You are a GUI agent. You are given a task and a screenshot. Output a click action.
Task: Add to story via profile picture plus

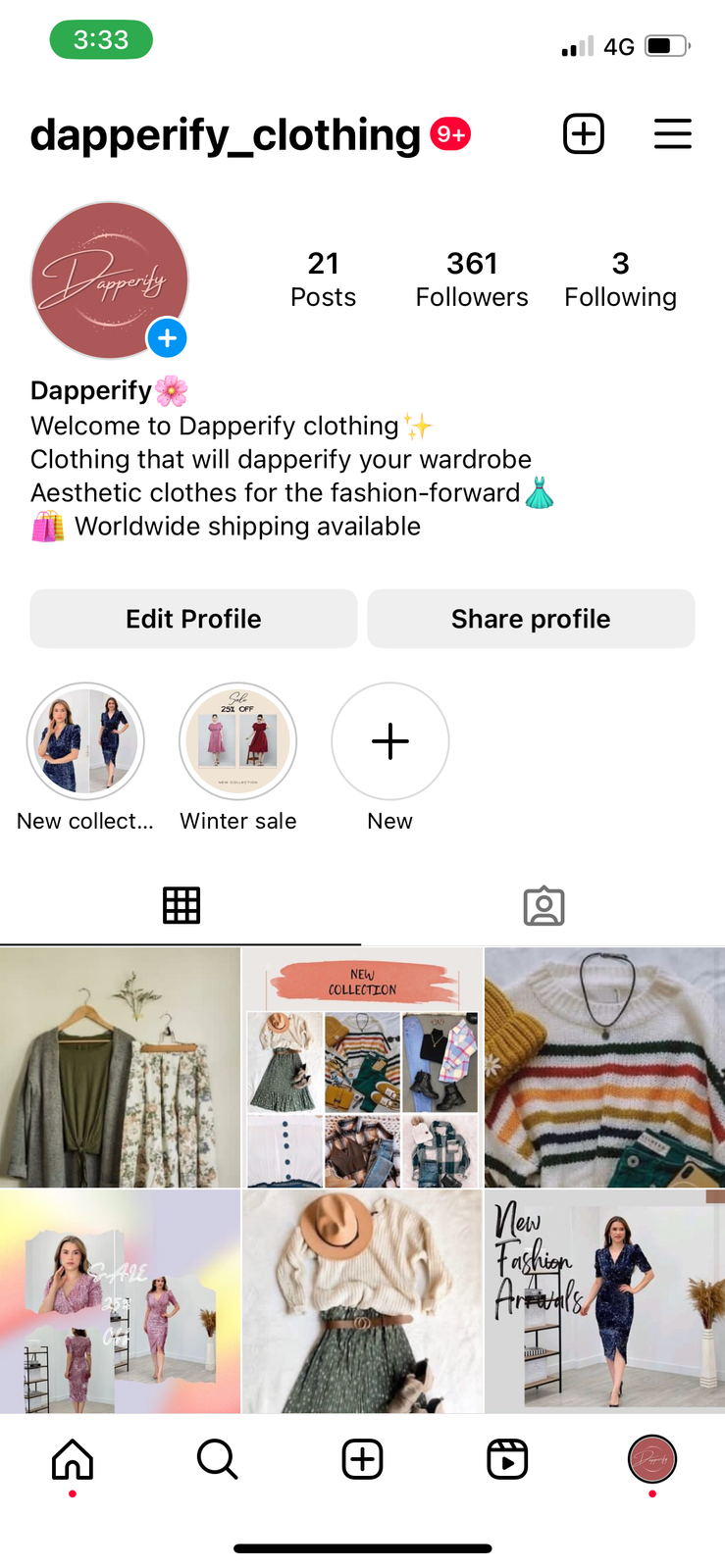(168, 338)
